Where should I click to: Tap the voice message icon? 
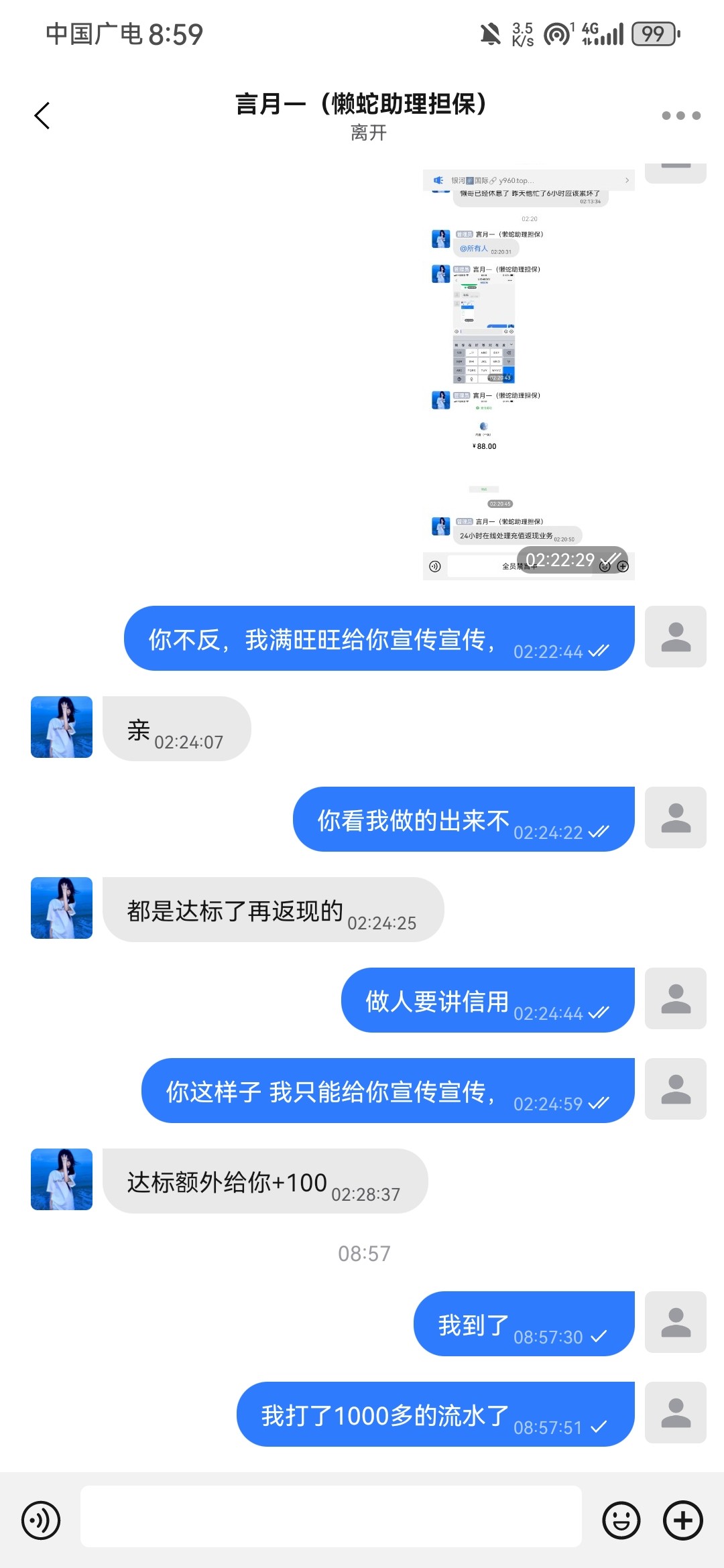[x=41, y=1520]
